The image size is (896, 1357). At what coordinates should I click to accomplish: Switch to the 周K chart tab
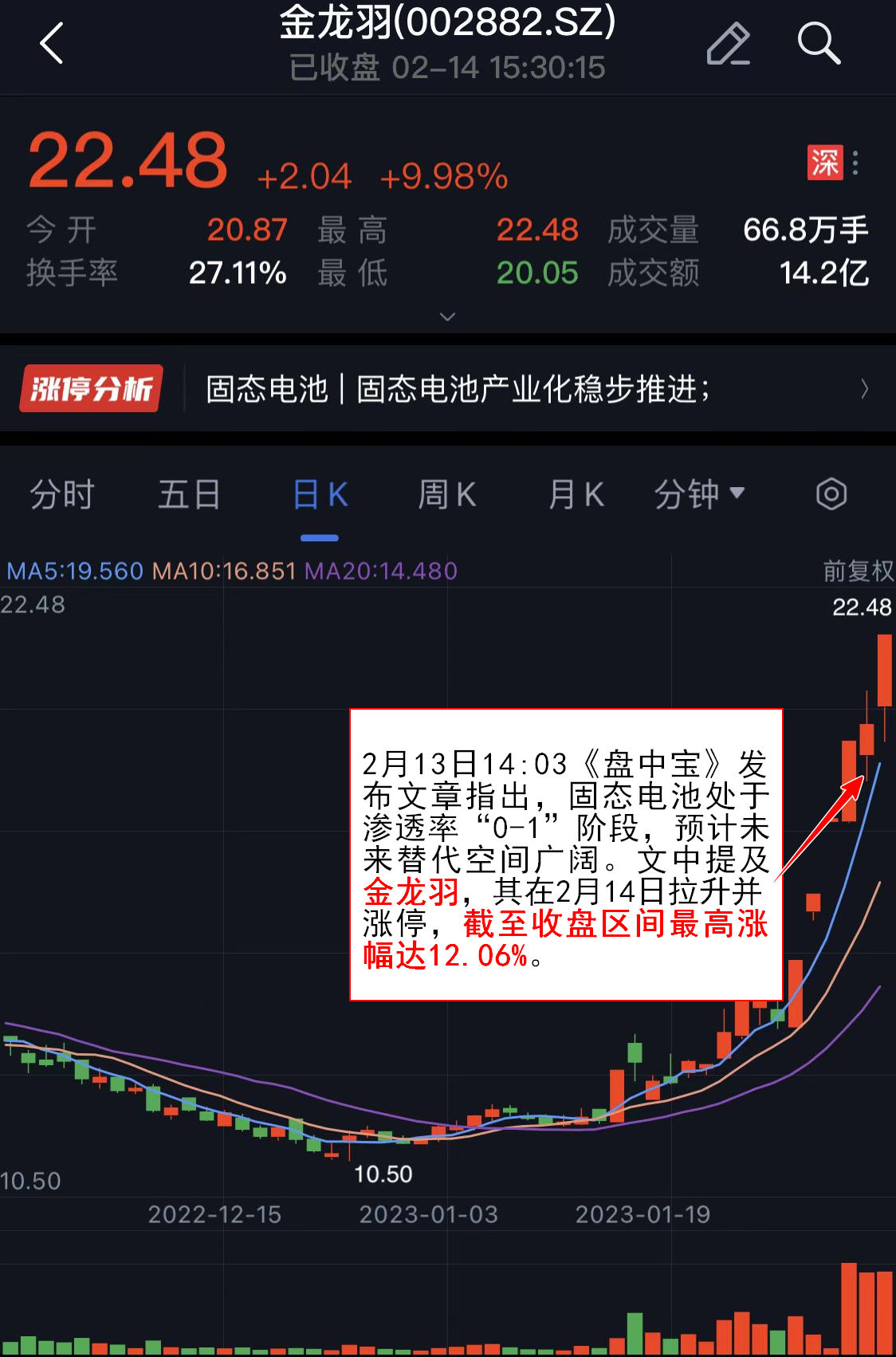(447, 494)
